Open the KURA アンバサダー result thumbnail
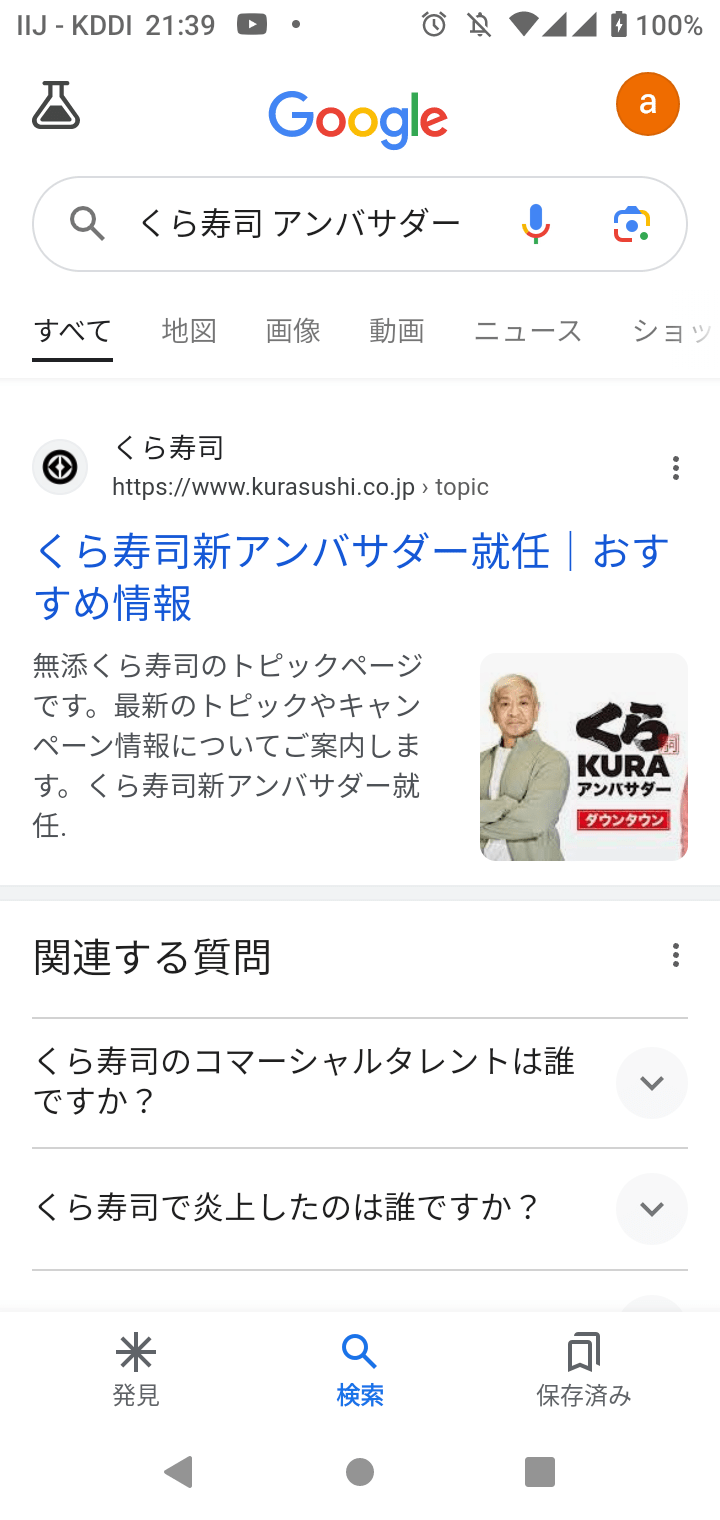 [583, 757]
